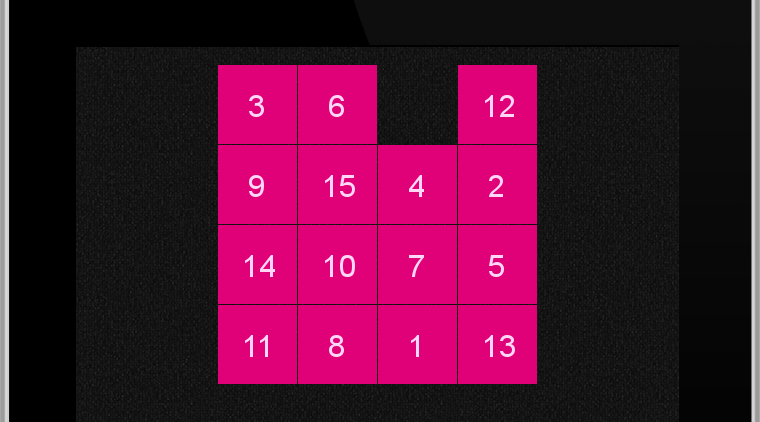Image resolution: width=760 pixels, height=422 pixels.
Task: Select tile number 14
Action: click(x=257, y=265)
